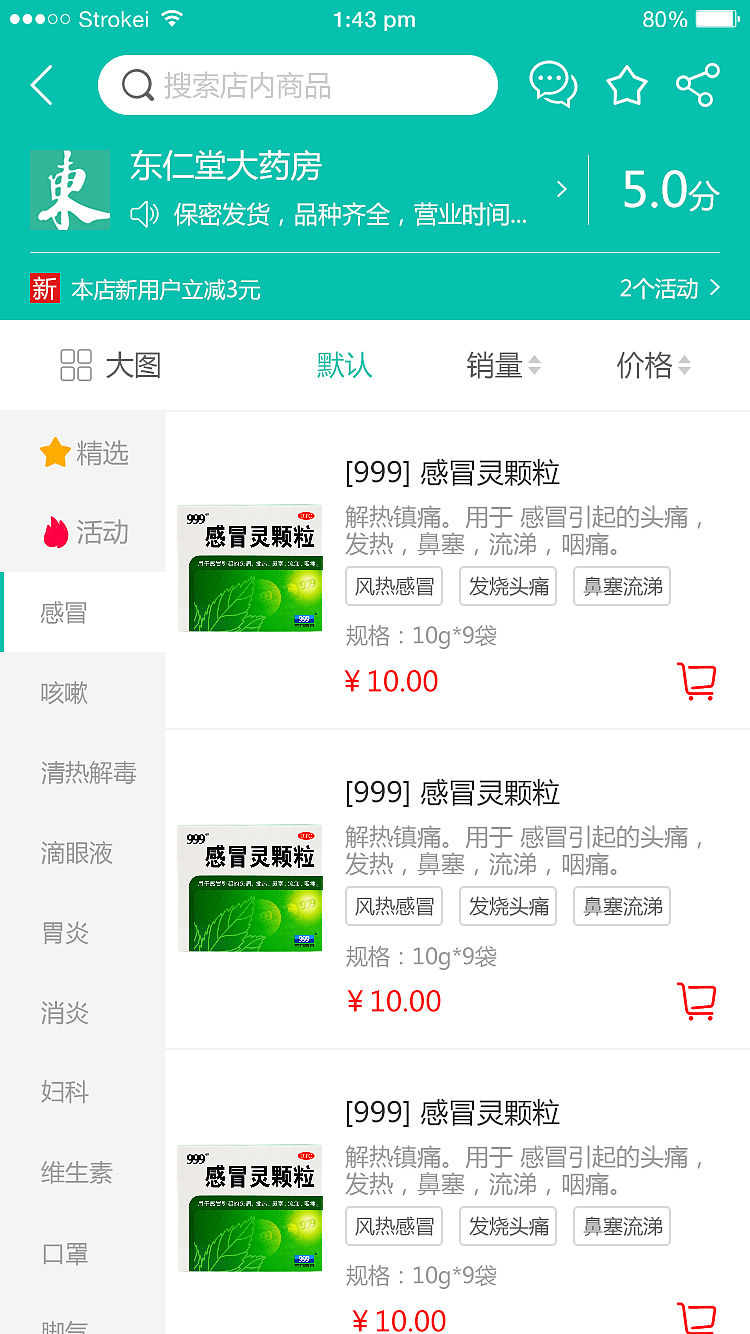Toggle the favorite star for this store
The width and height of the screenshot is (750, 1334).
click(626, 85)
